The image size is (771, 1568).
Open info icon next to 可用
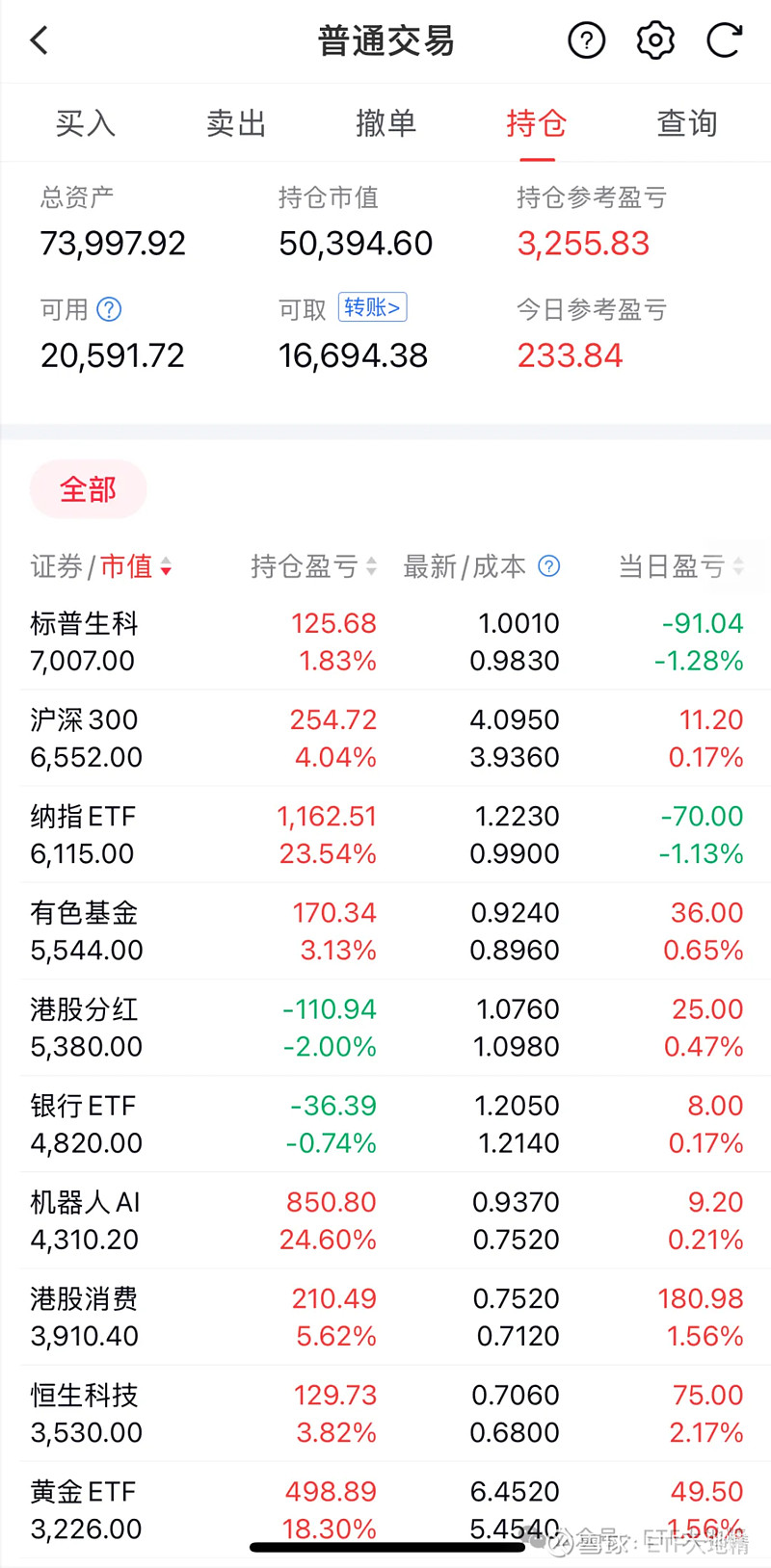(x=110, y=309)
